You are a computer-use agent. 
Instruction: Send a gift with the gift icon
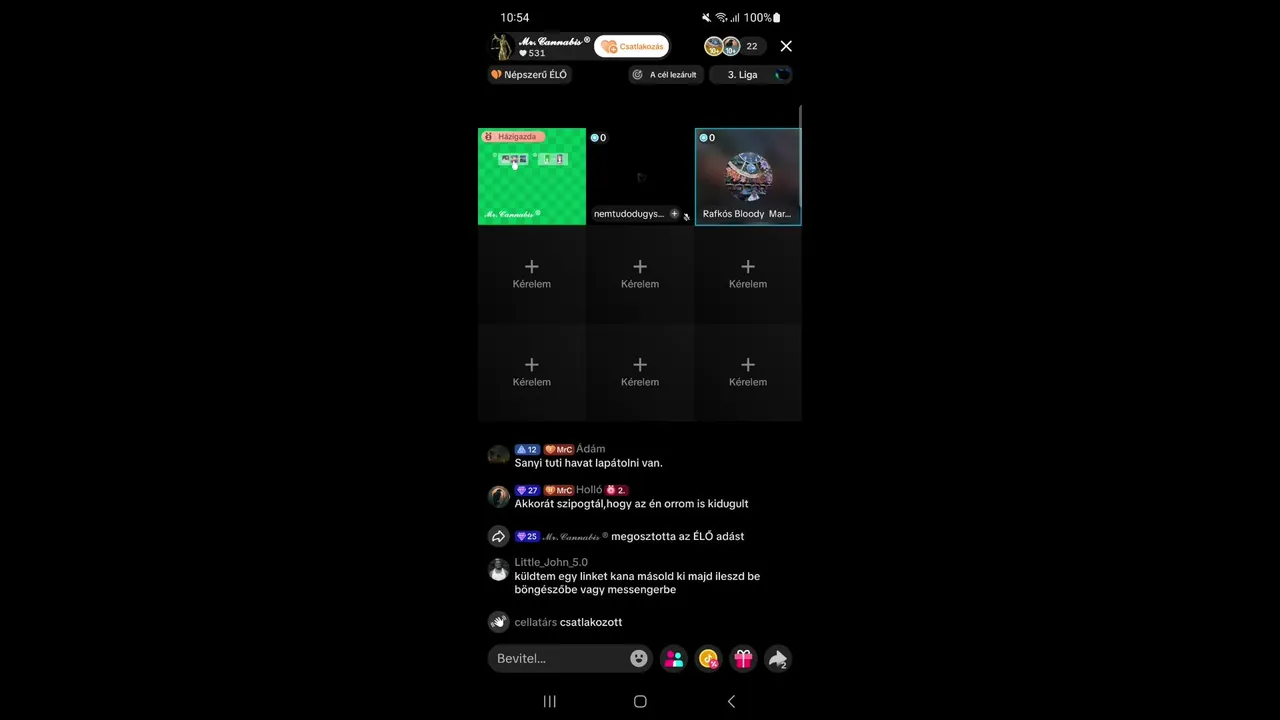(x=743, y=658)
